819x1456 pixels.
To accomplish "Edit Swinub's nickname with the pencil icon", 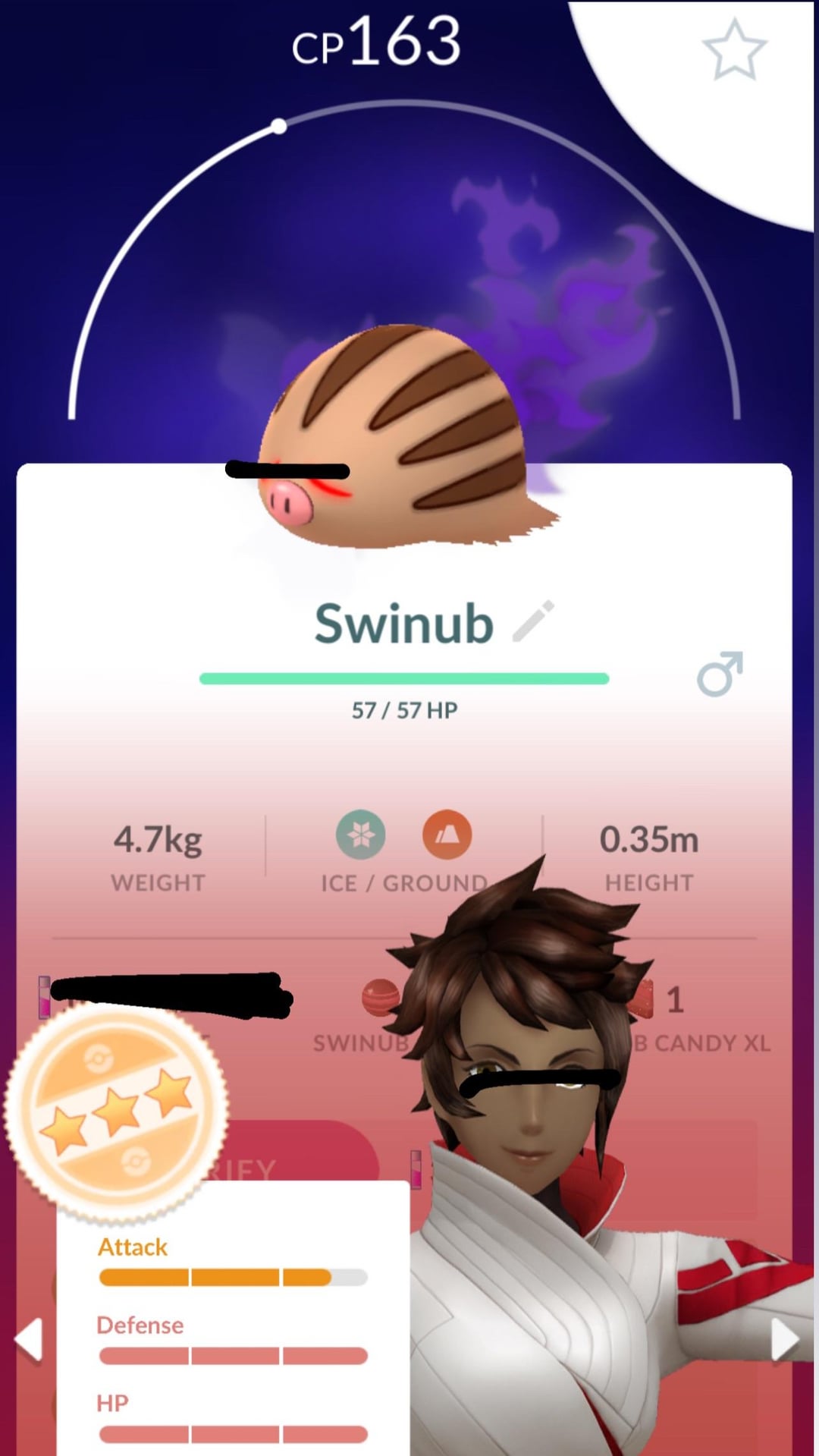I will coord(534,621).
